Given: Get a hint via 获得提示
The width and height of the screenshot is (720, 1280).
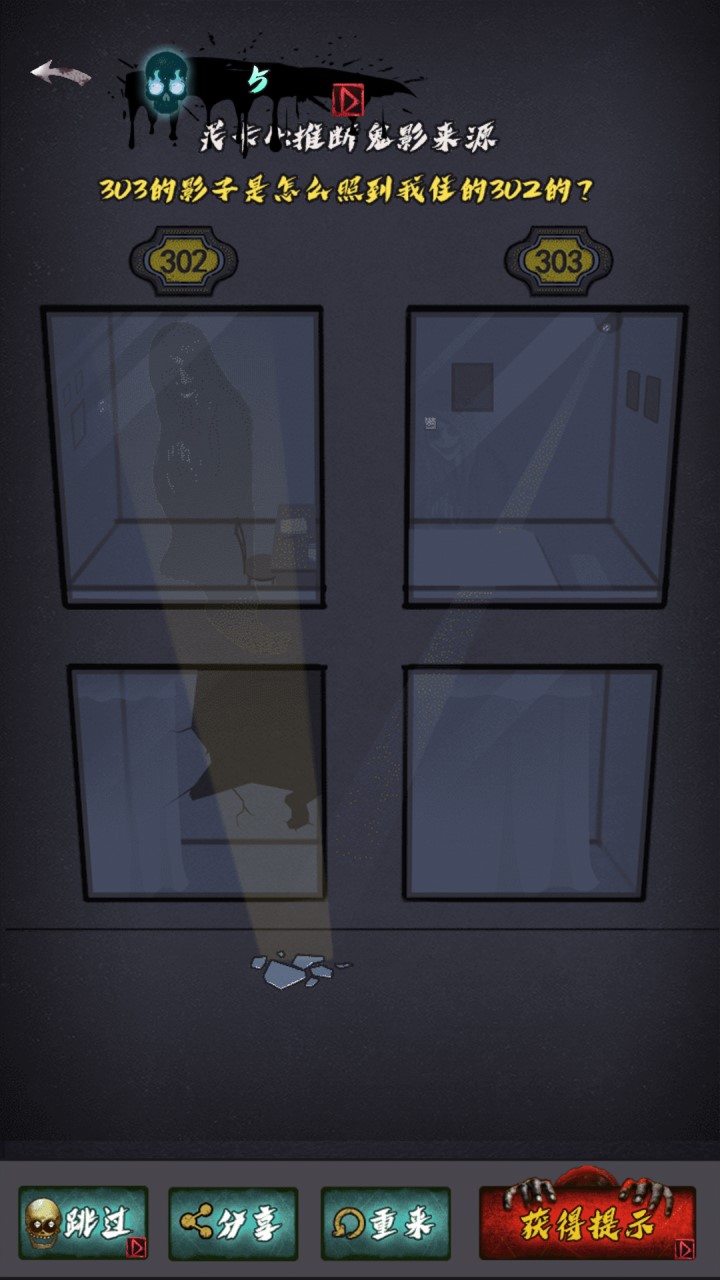Looking at the screenshot, I should (588, 1222).
